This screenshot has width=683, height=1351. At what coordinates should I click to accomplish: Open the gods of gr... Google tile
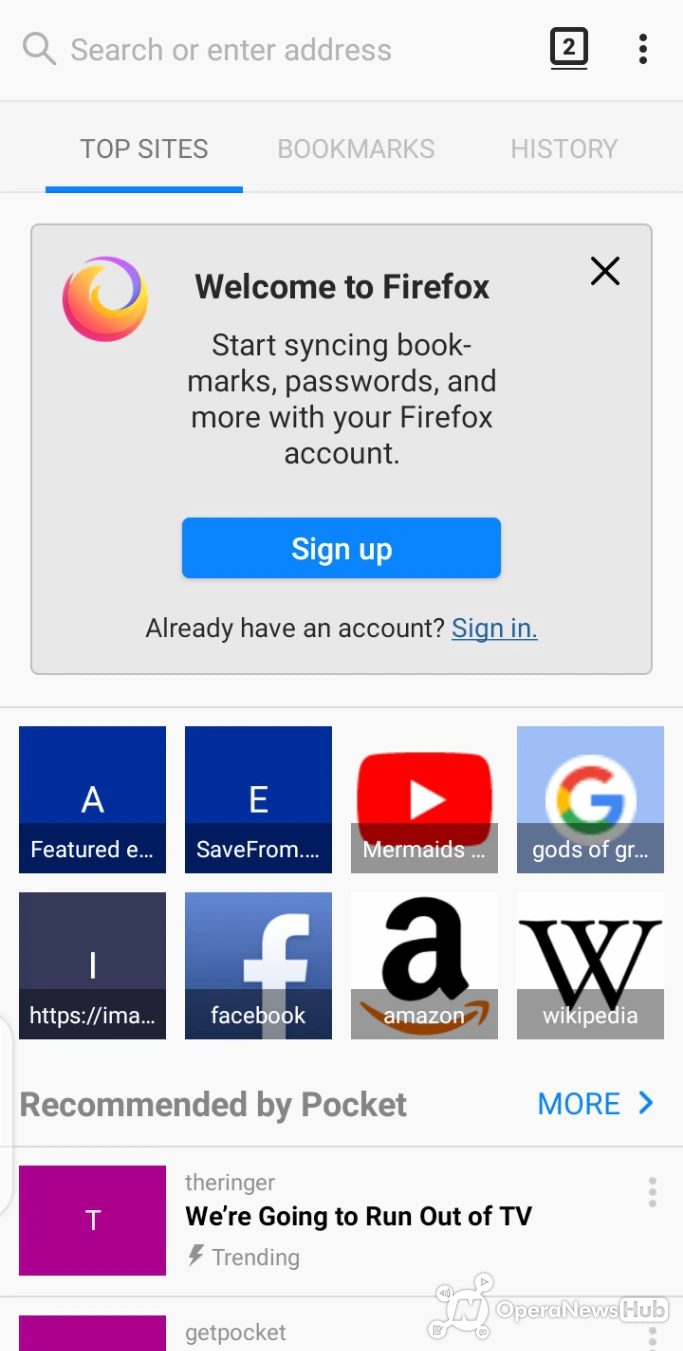[590, 799]
